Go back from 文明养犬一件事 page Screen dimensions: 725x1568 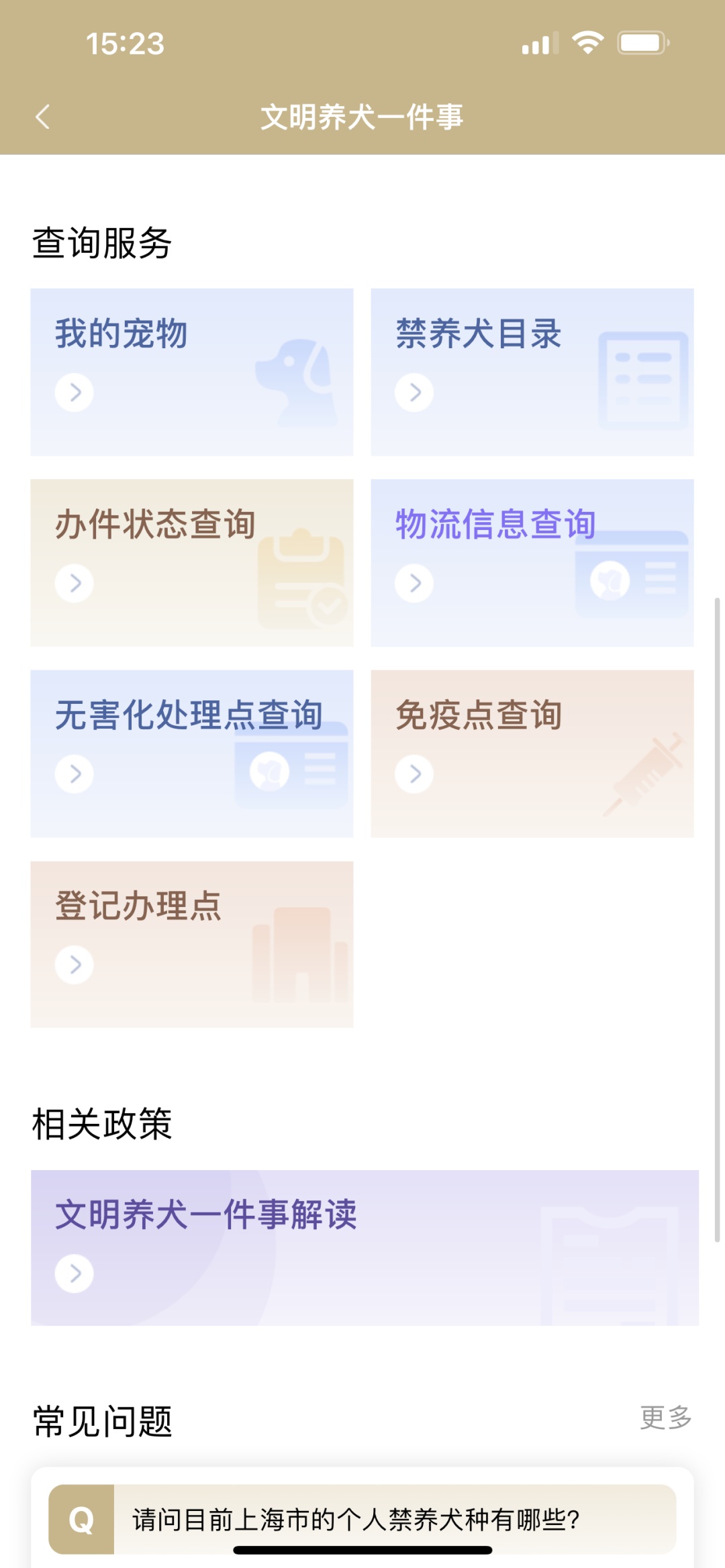pyautogui.click(x=43, y=117)
